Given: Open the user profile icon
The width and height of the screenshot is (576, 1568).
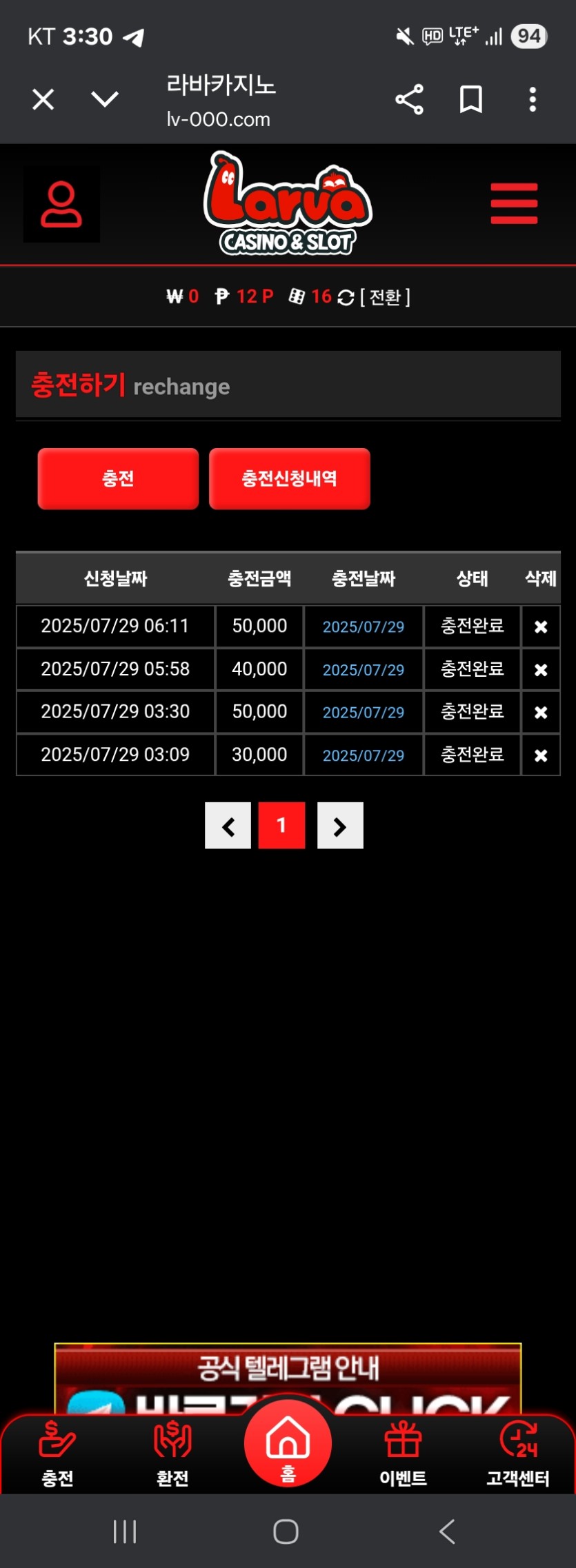Looking at the screenshot, I should [61, 204].
